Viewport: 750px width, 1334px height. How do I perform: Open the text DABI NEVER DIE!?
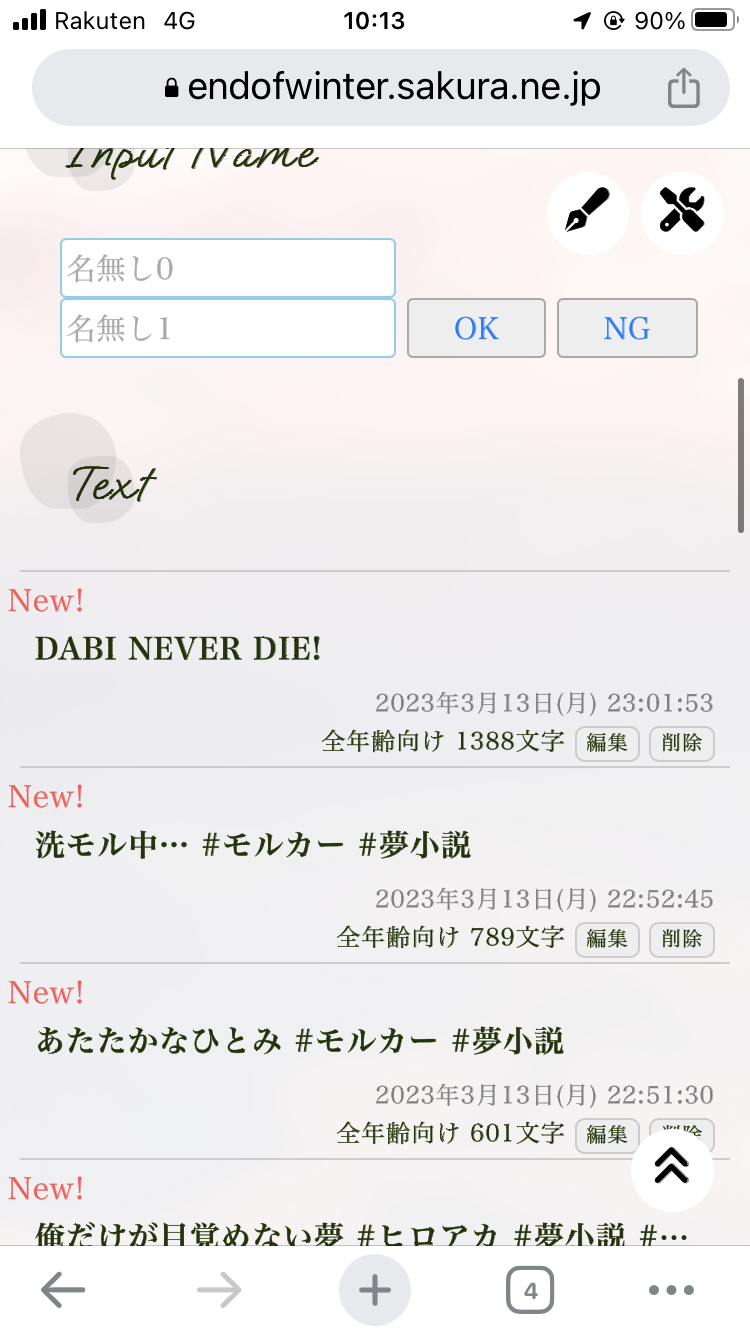coord(179,649)
